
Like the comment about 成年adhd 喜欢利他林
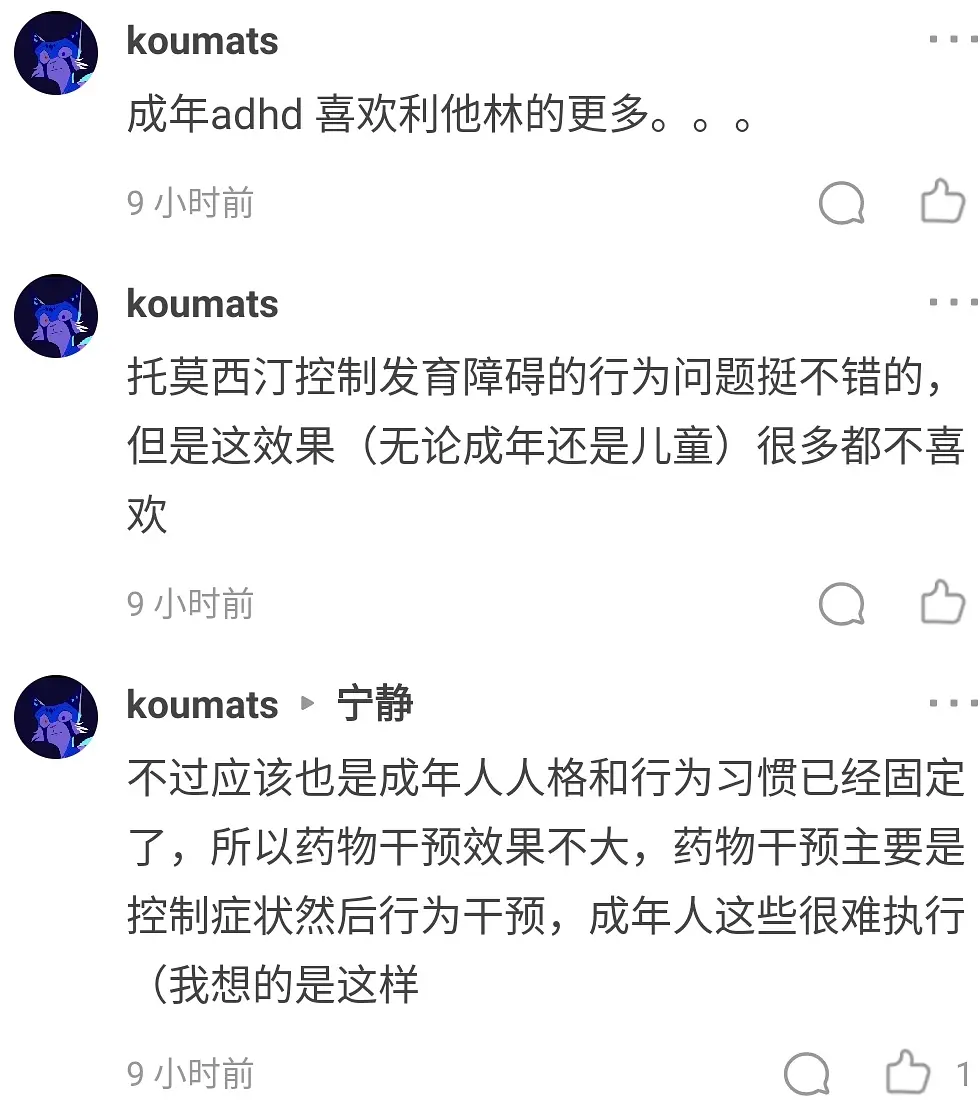942,202
